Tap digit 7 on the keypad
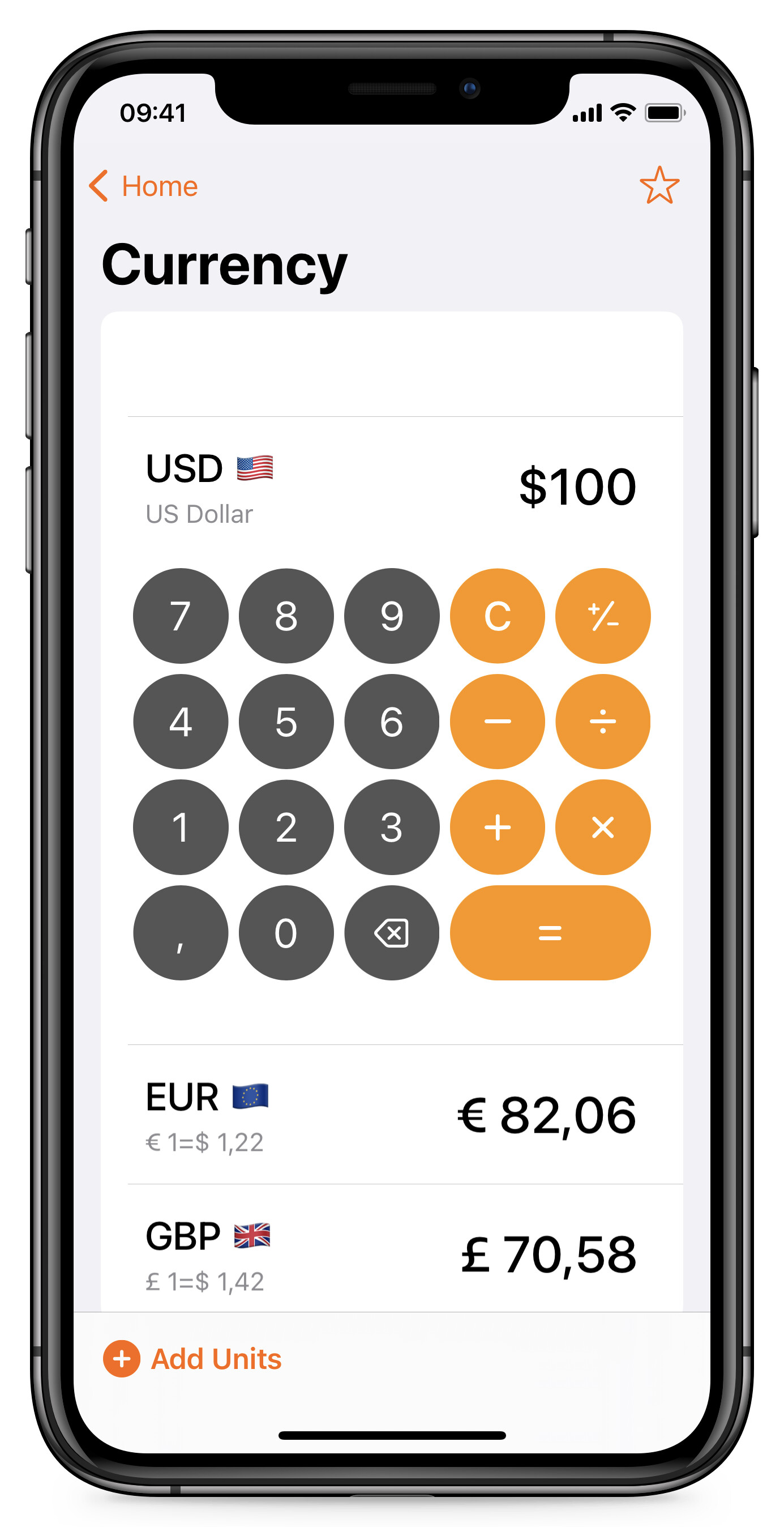 coord(181,616)
